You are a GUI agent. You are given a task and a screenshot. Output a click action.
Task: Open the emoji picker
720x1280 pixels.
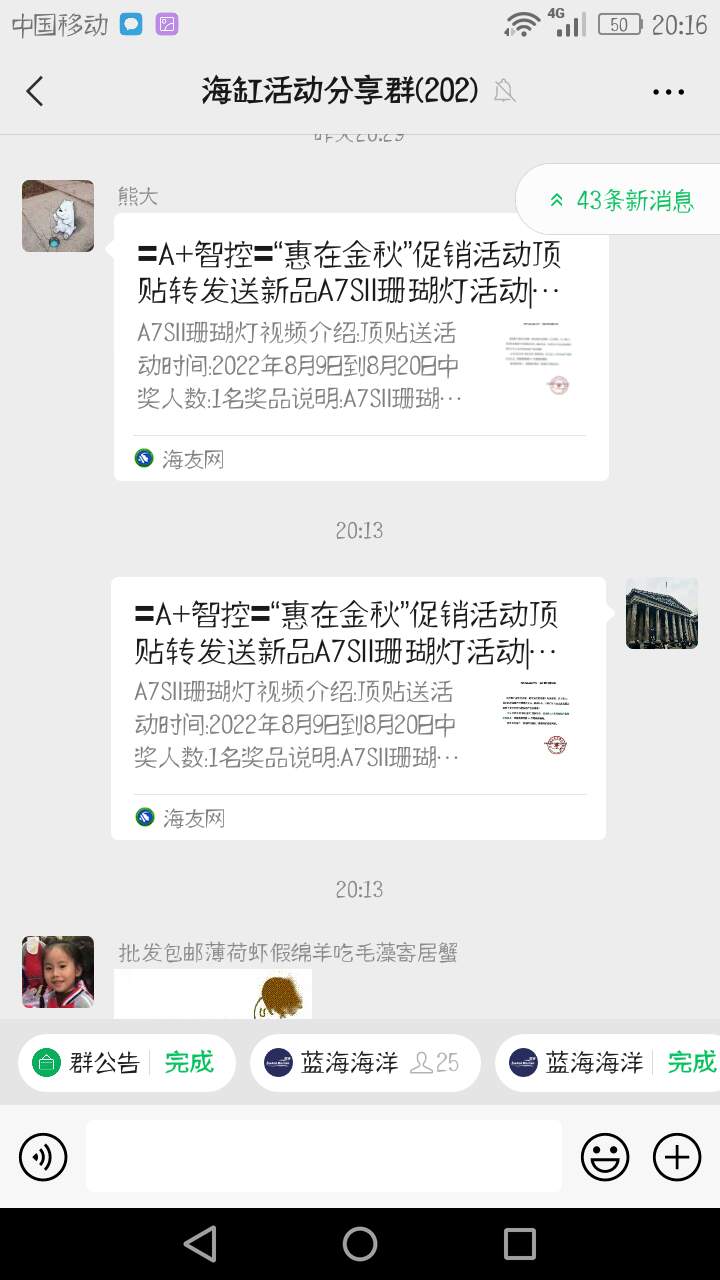[x=605, y=1157]
